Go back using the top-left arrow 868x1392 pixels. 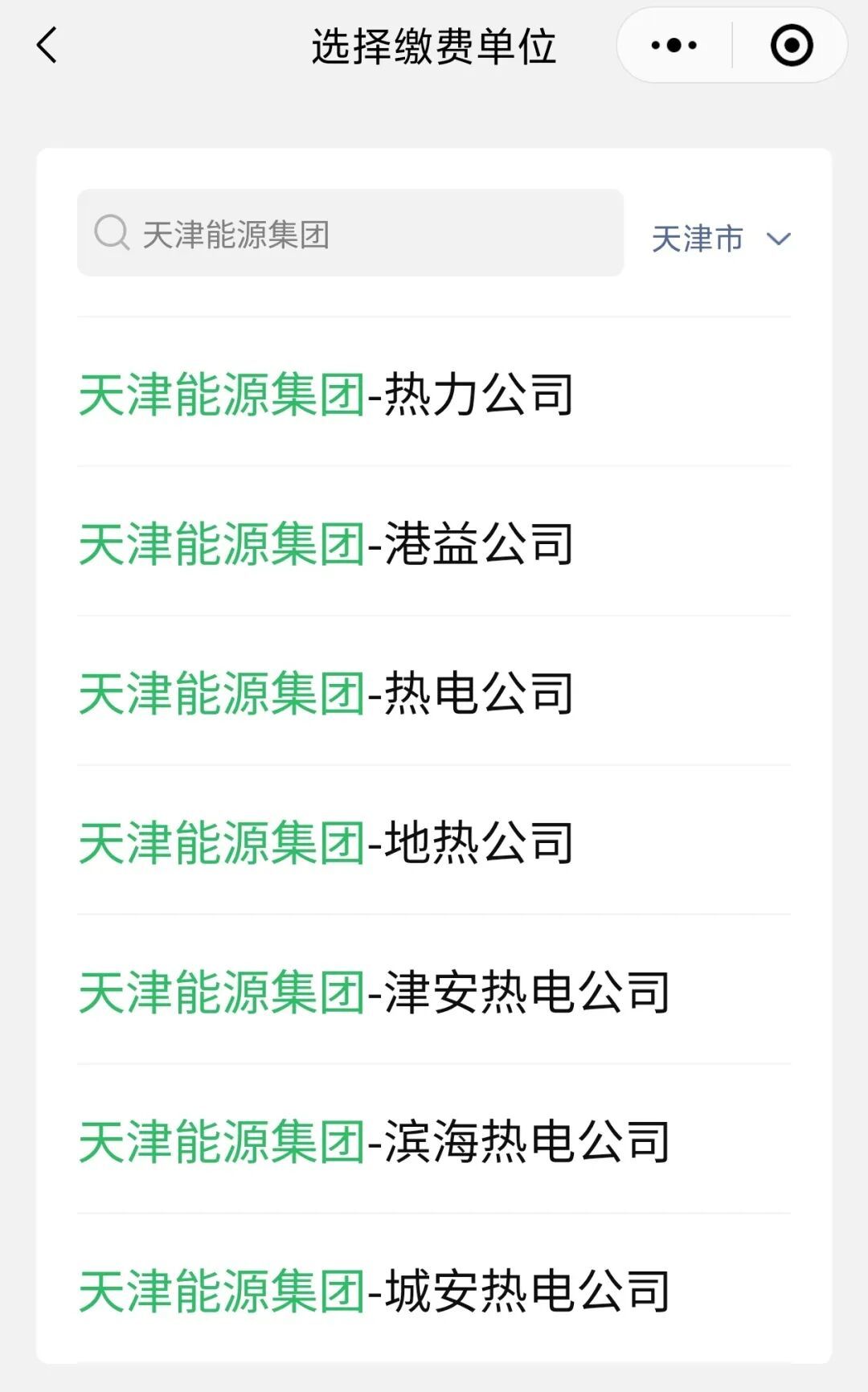tap(47, 45)
